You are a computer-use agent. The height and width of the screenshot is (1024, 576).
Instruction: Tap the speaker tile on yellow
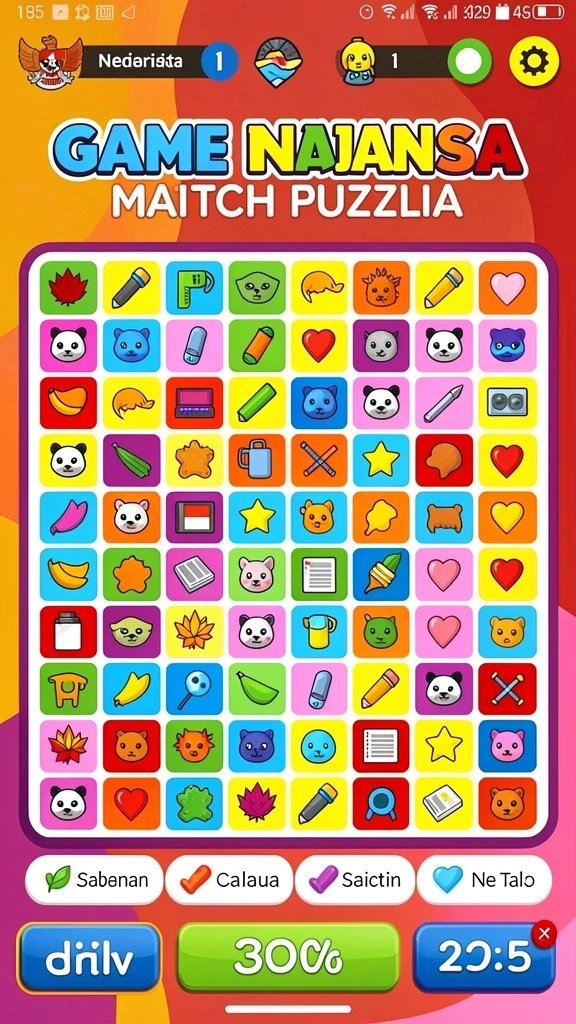507,403
